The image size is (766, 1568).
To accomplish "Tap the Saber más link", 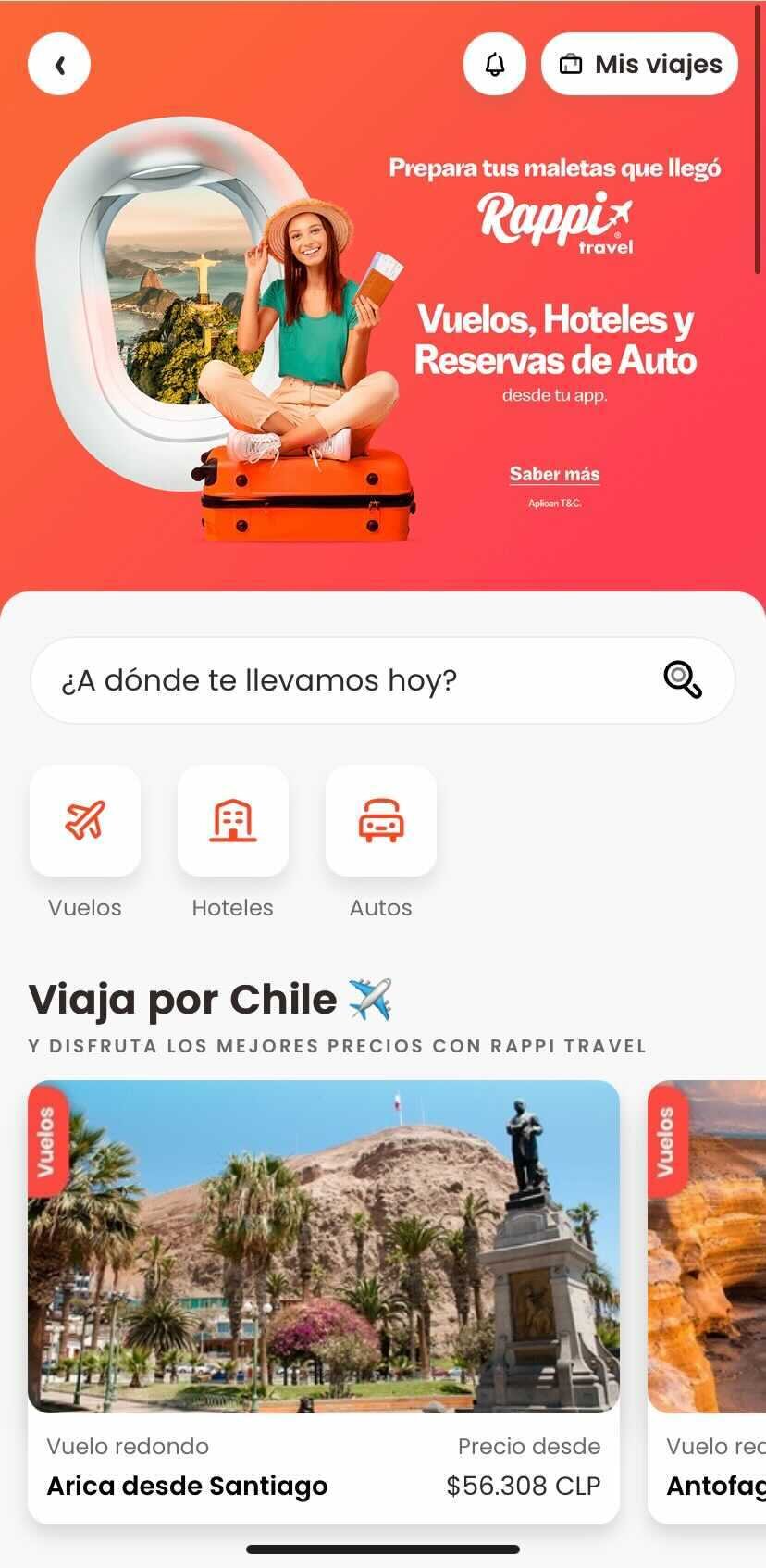I will [x=554, y=474].
